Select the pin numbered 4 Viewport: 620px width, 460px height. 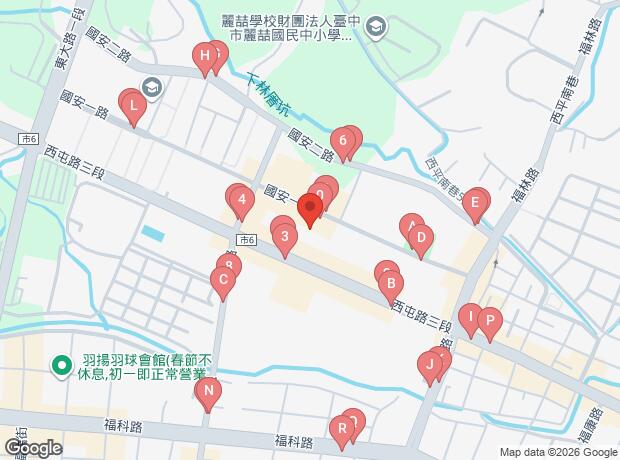coord(242,203)
